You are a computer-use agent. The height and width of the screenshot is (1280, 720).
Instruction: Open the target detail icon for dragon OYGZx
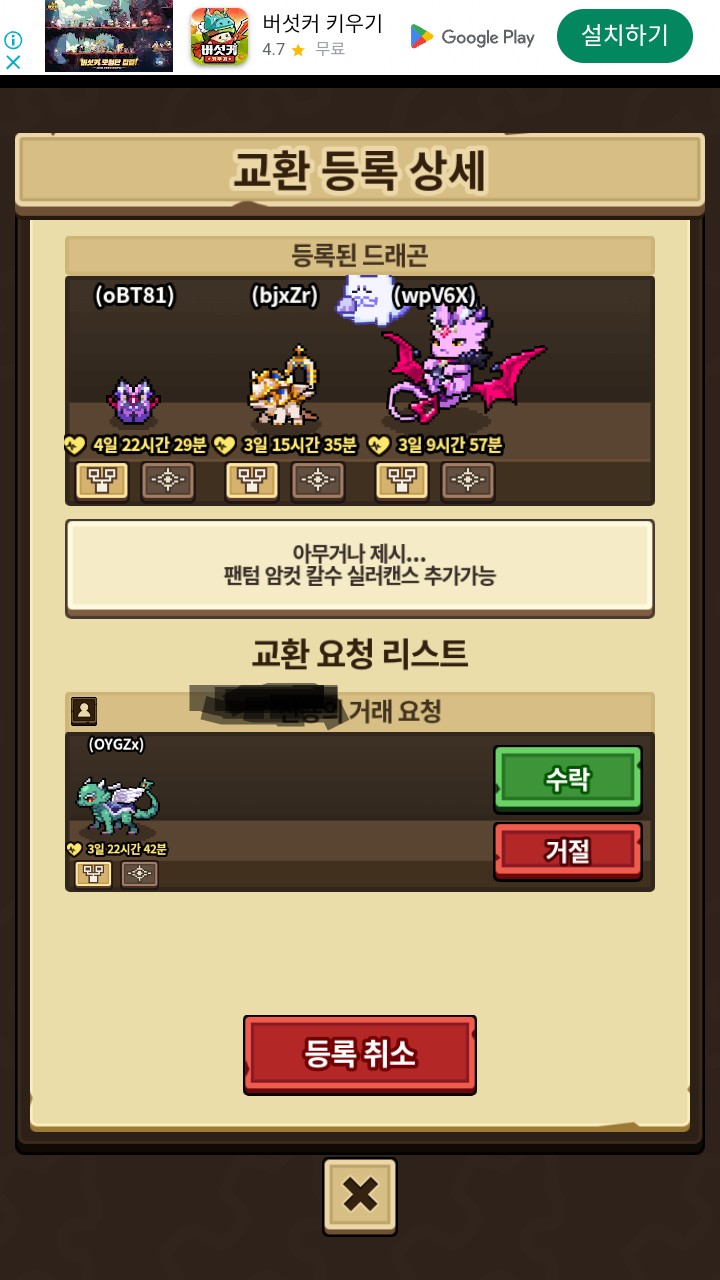(140, 874)
